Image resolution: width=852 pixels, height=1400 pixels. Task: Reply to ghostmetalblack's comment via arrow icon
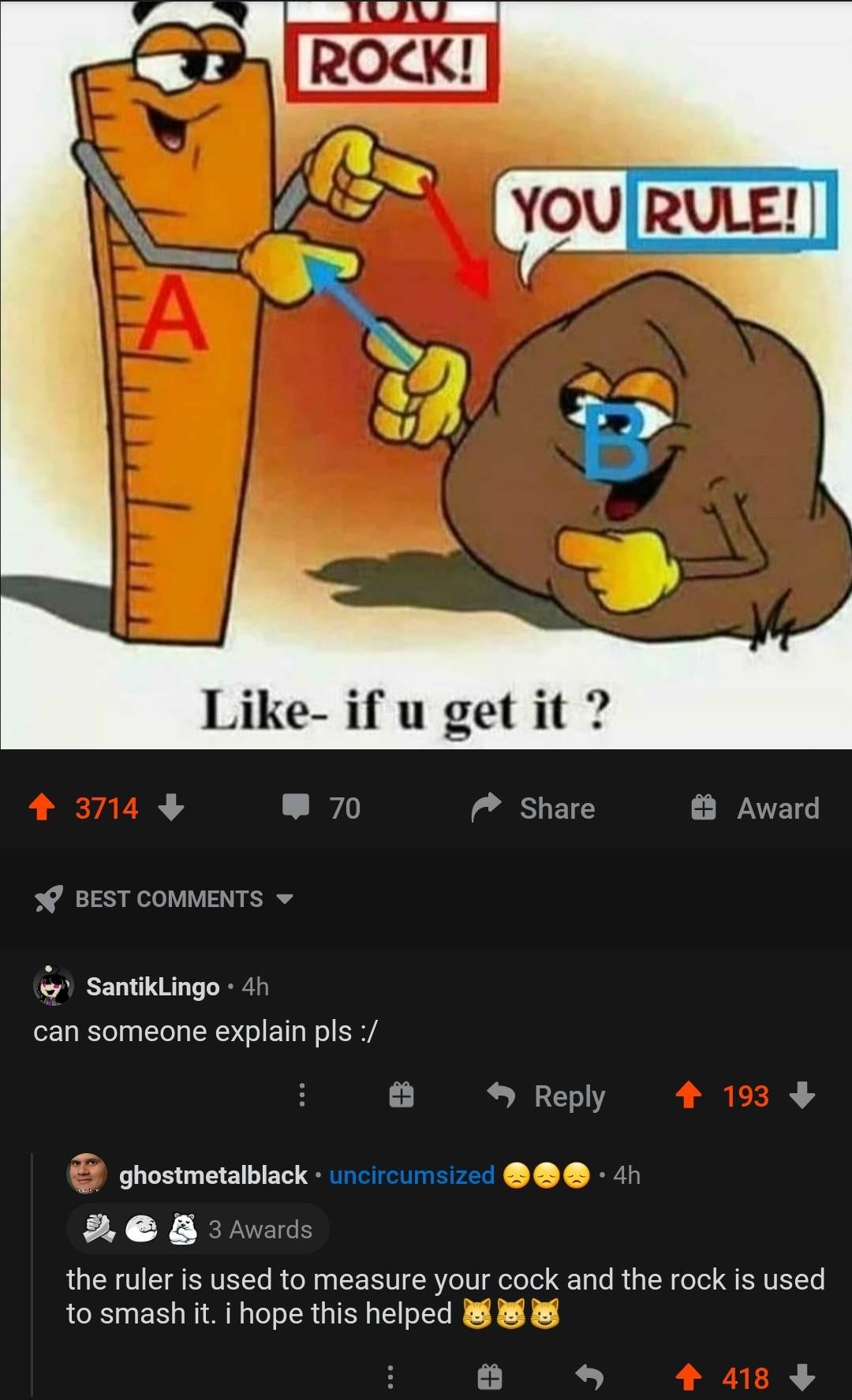point(589,1377)
